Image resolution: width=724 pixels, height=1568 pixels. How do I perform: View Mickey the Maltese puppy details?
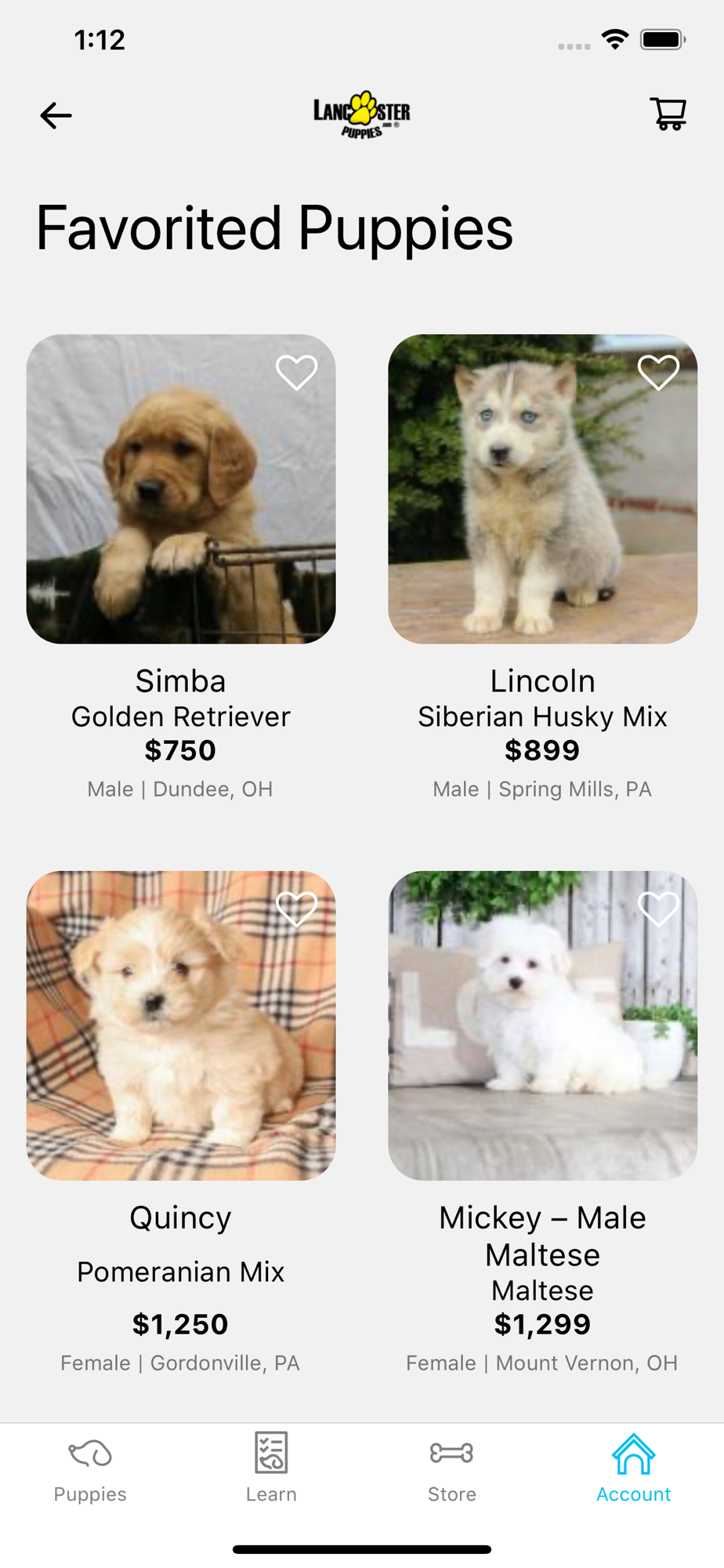[542, 1025]
